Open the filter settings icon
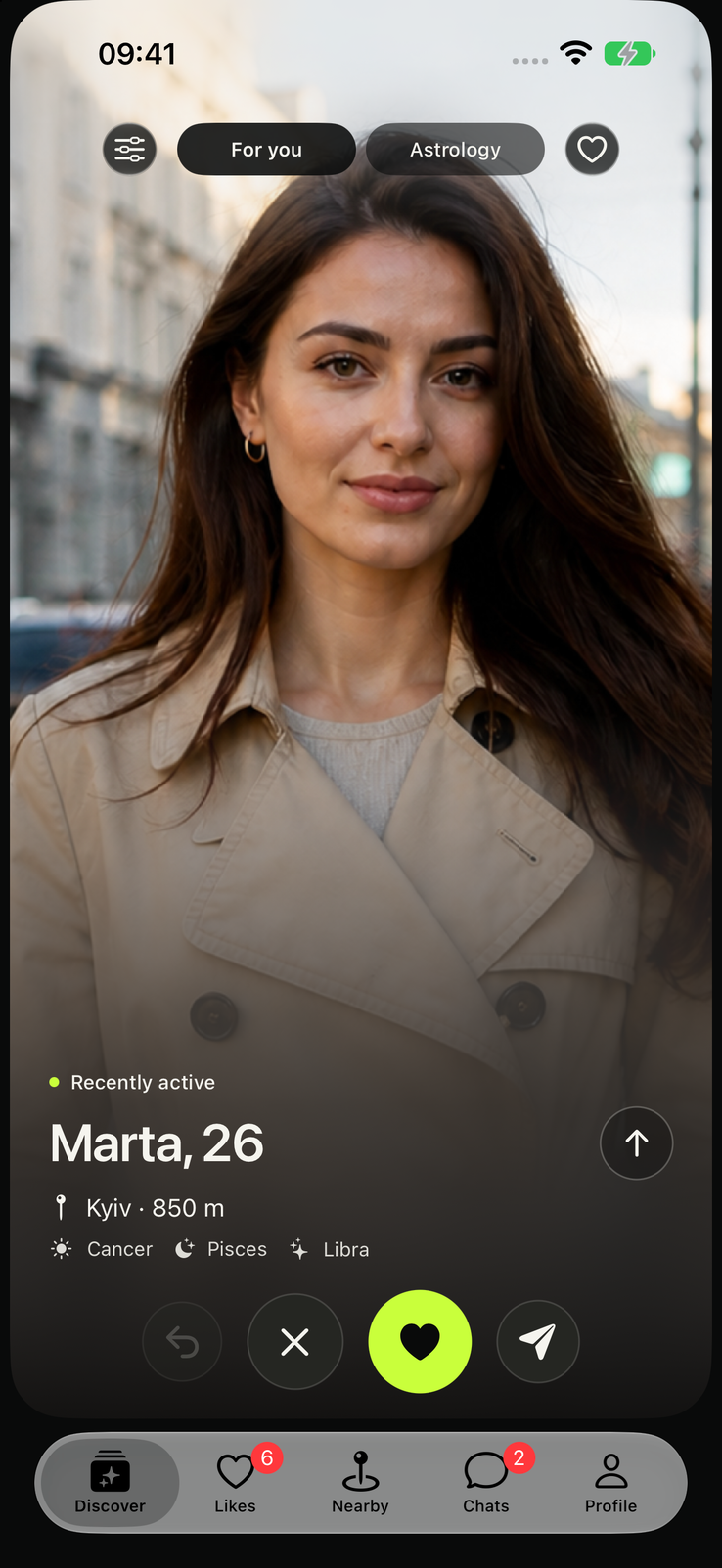722x1568 pixels. click(x=129, y=150)
